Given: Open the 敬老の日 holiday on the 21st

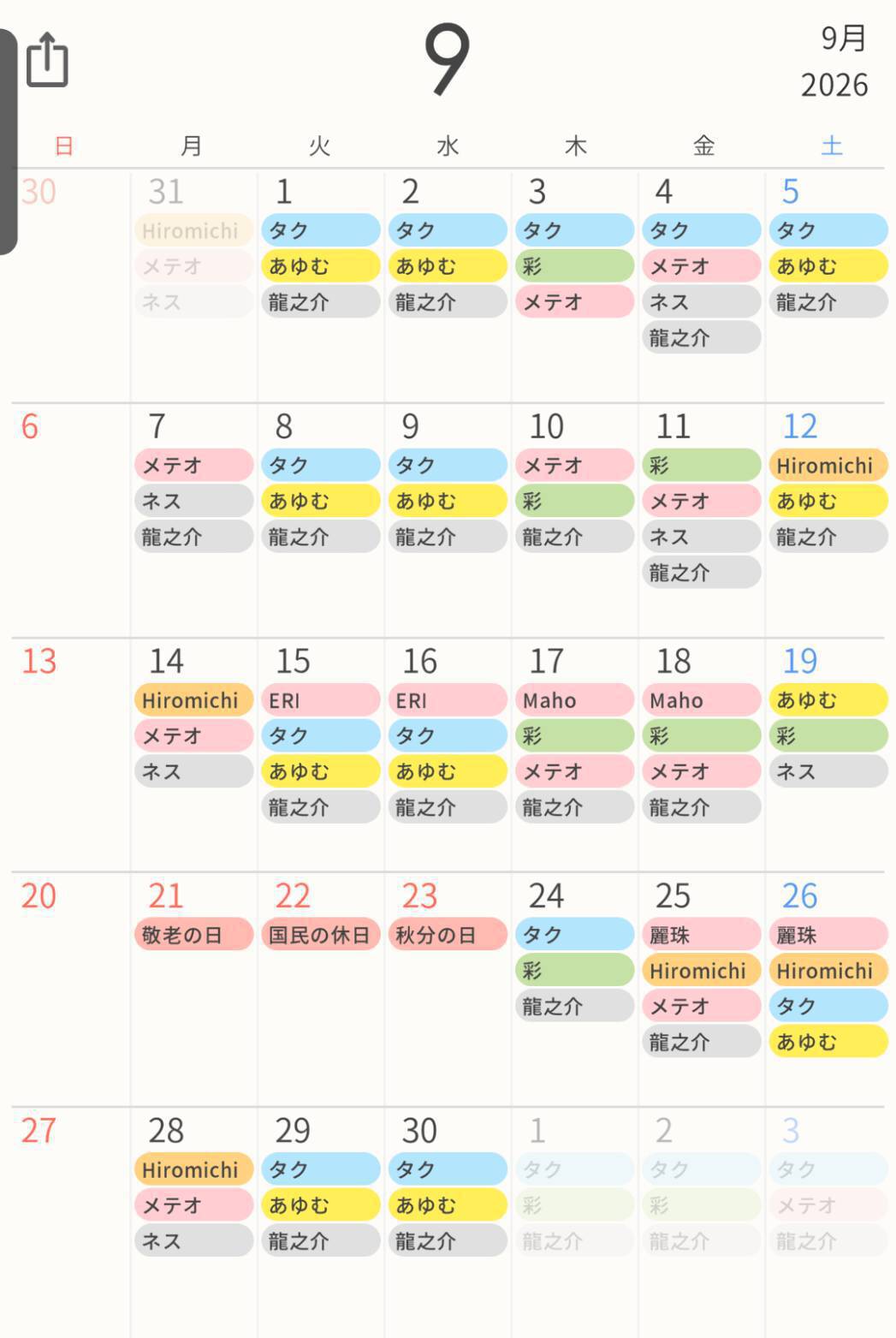Looking at the screenshot, I should pyautogui.click(x=193, y=990).
